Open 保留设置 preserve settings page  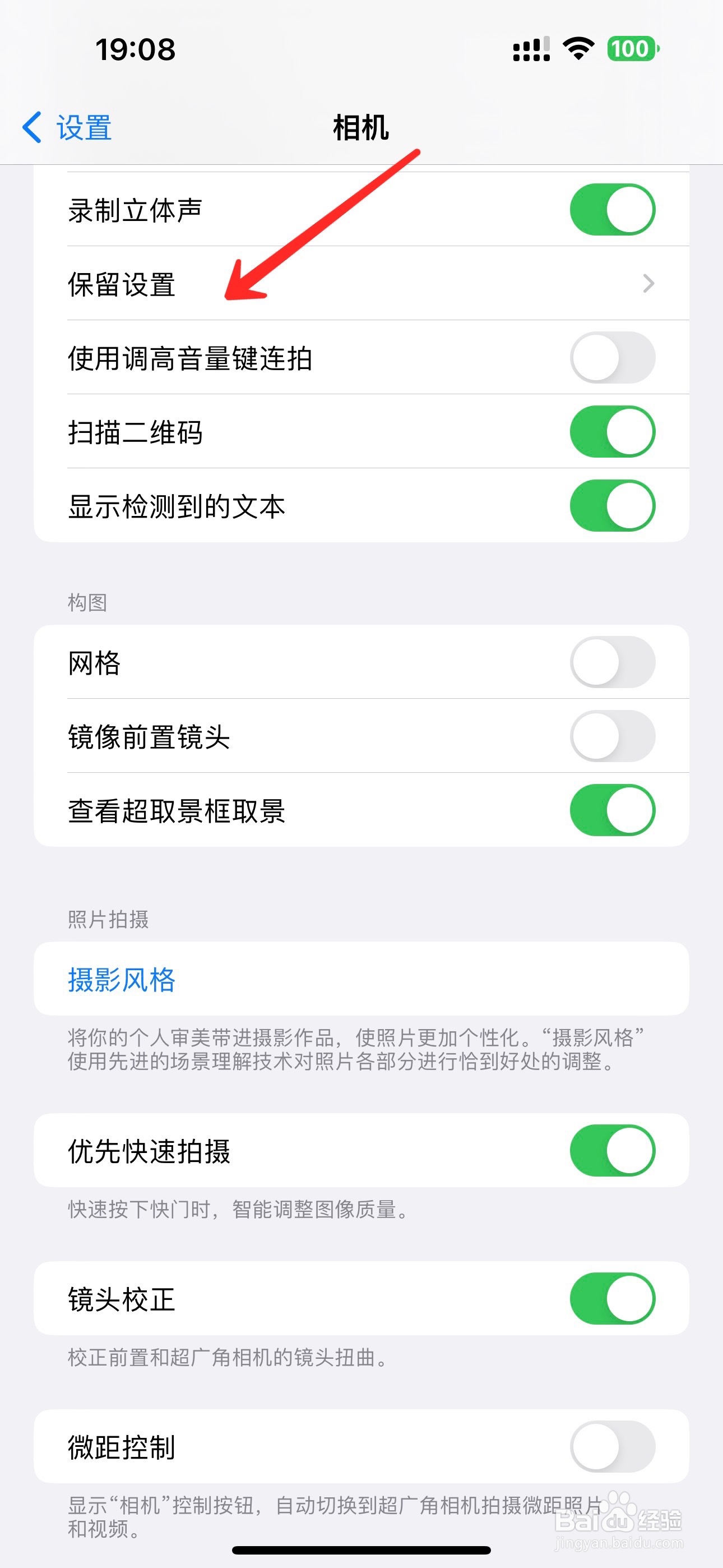361,283
